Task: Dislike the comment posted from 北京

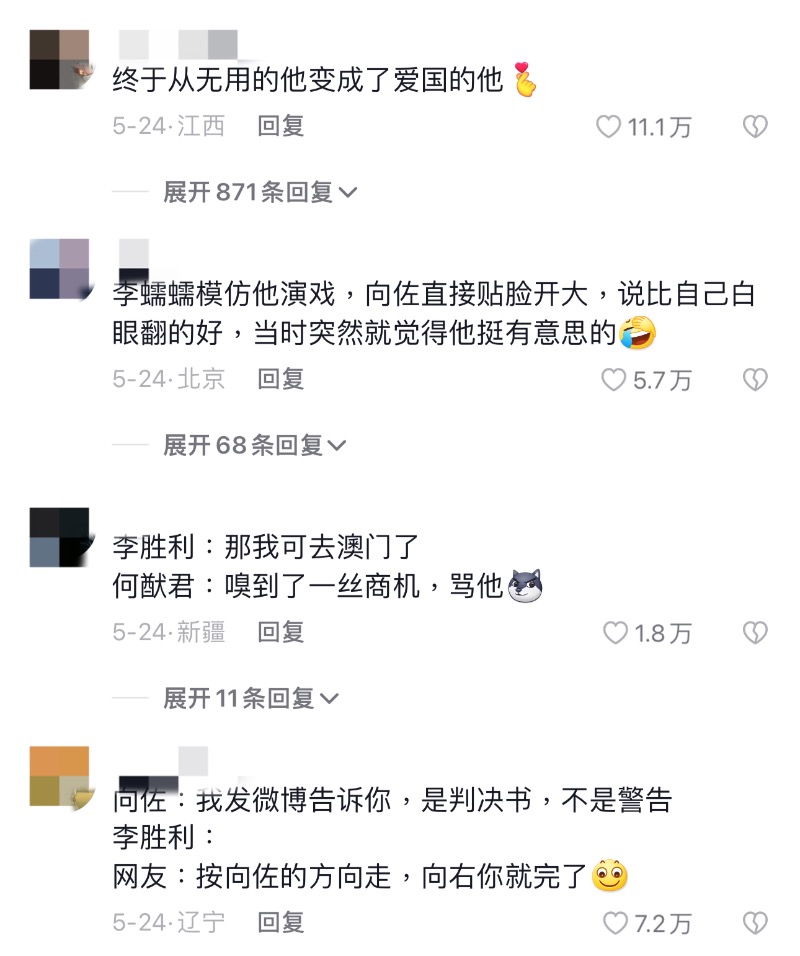Action: point(755,380)
